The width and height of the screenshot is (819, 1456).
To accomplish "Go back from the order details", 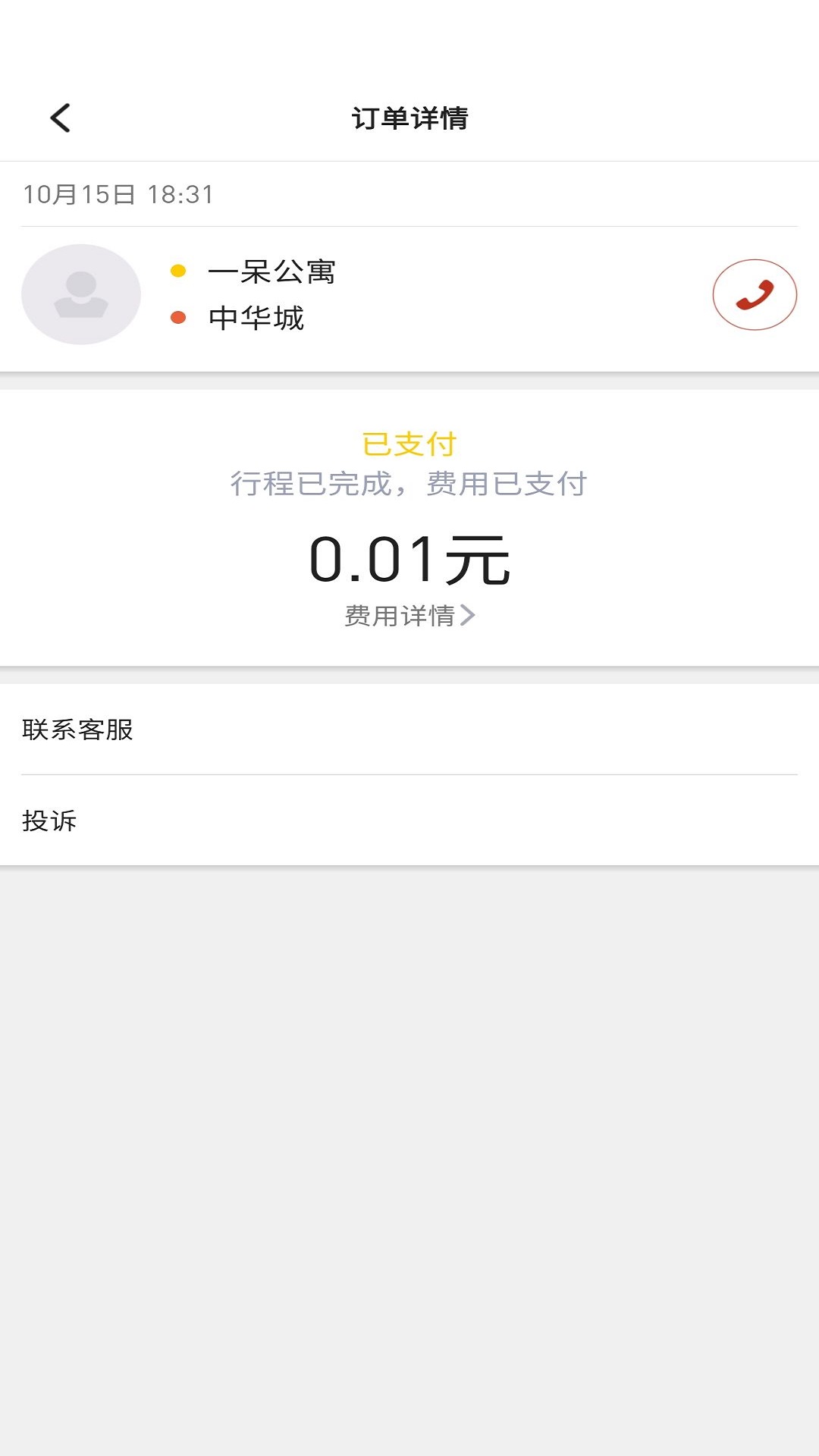I will tap(61, 118).
